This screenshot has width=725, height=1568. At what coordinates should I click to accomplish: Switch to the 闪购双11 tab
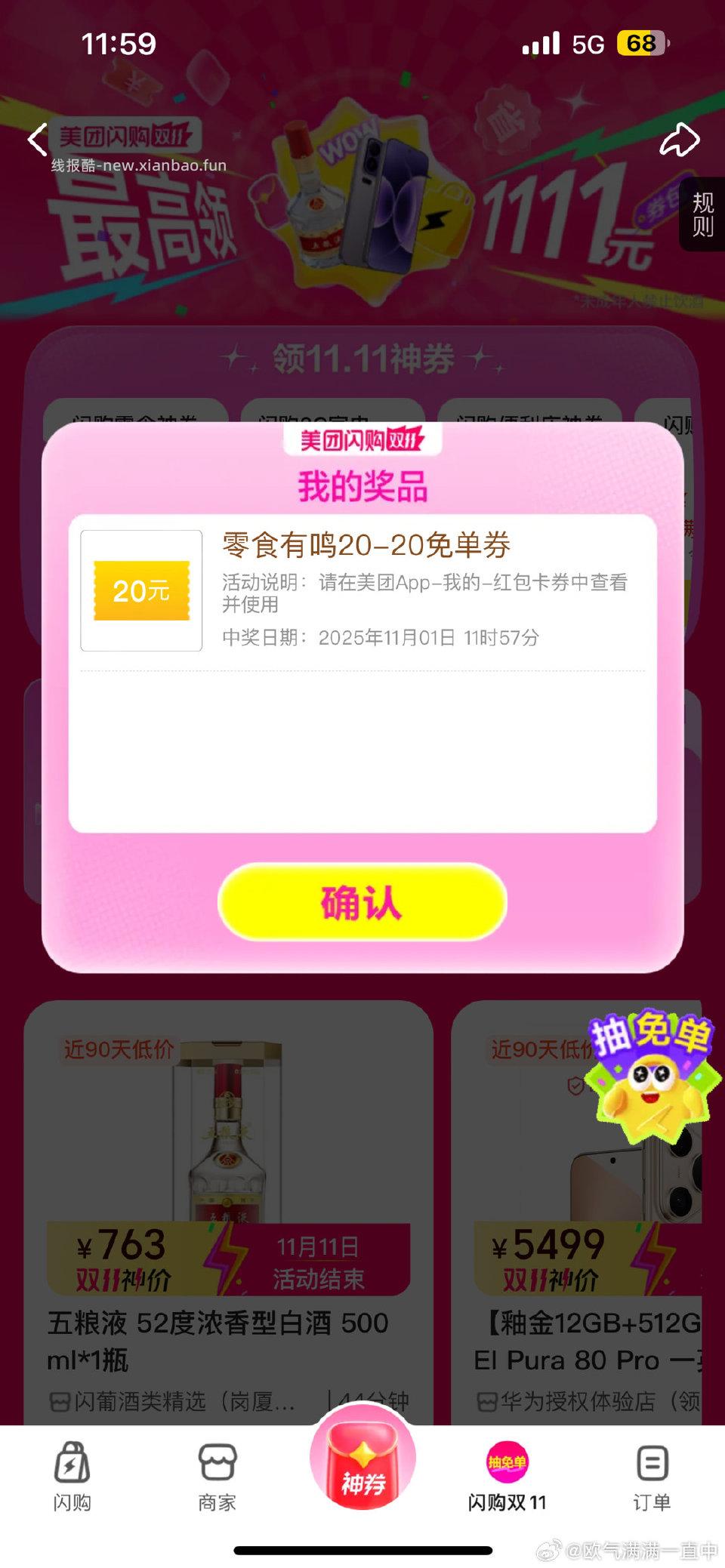tap(507, 1476)
